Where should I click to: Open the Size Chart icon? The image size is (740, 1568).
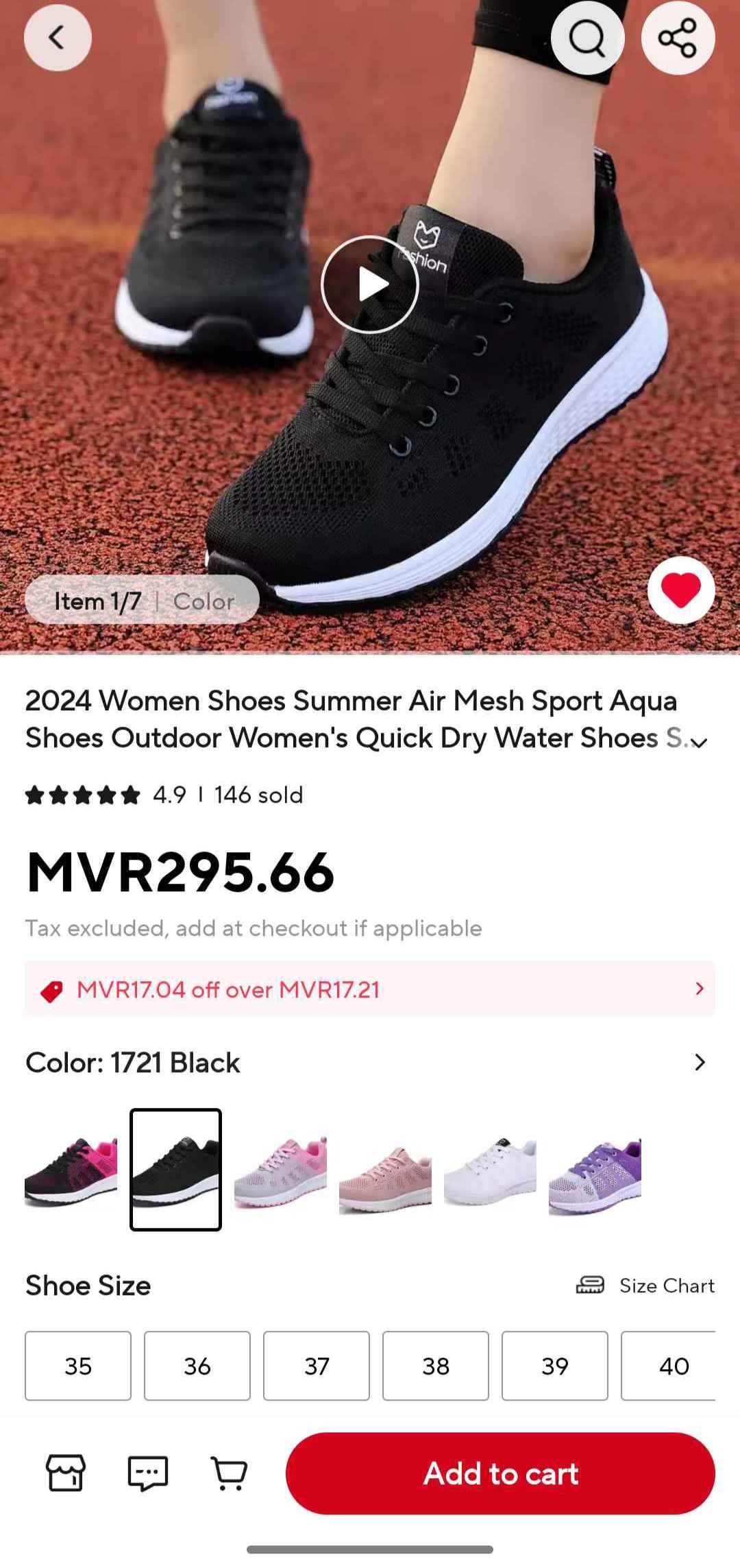pos(591,1286)
